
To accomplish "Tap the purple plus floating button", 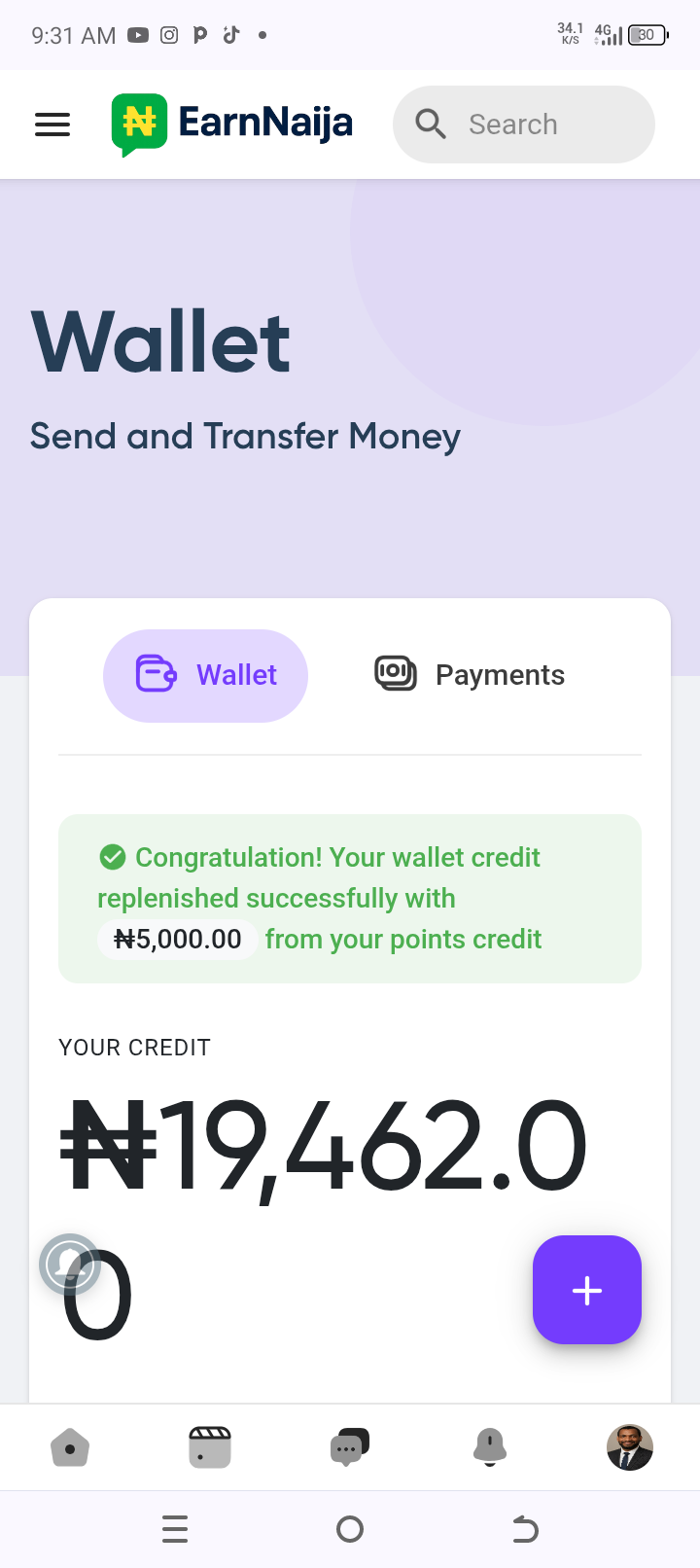I will coord(586,1290).
